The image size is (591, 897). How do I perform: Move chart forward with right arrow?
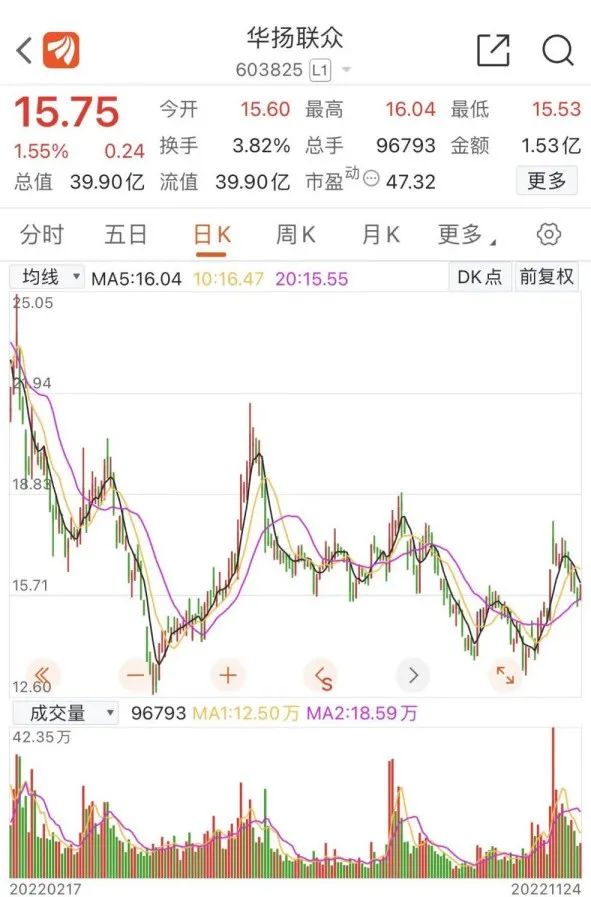[x=413, y=676]
